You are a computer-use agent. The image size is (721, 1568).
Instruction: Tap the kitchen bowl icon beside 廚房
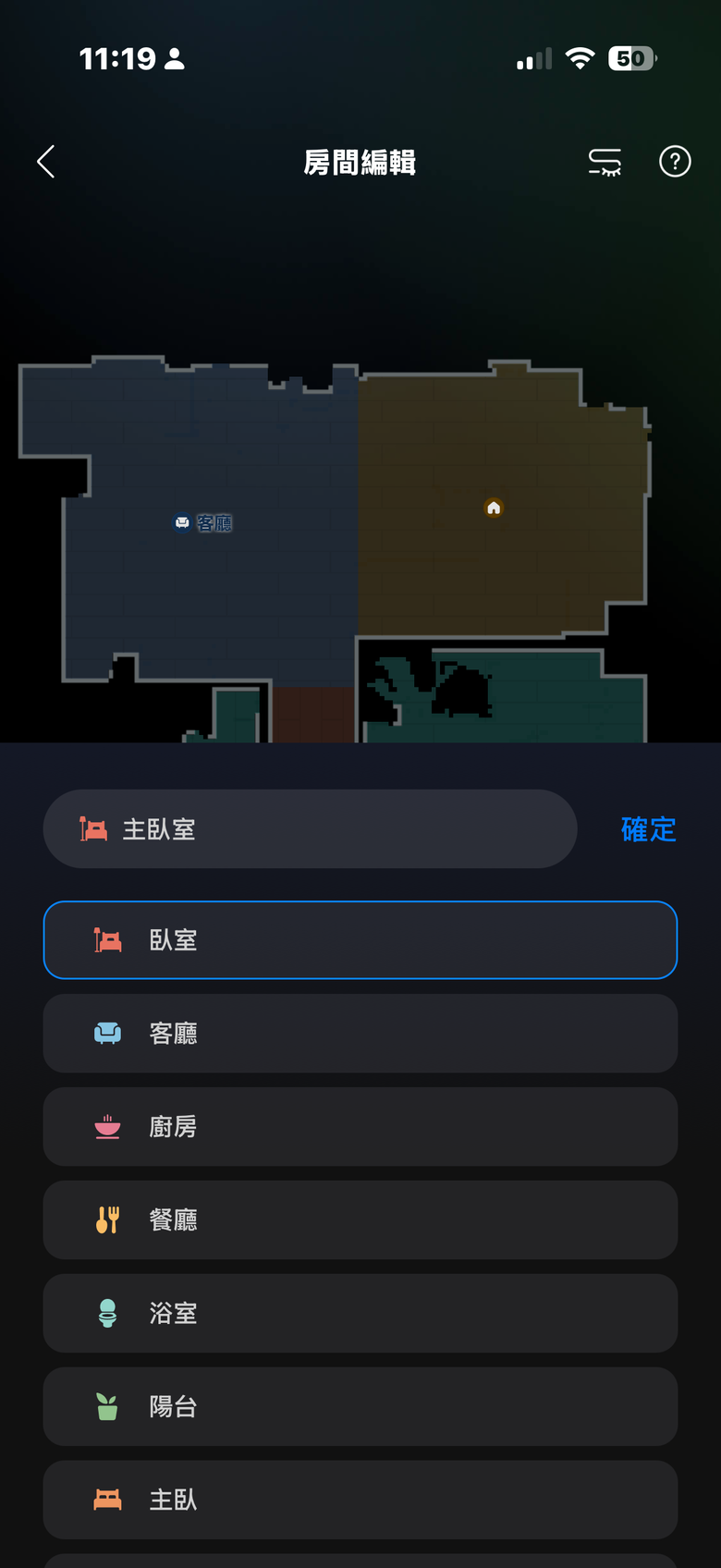107,1126
